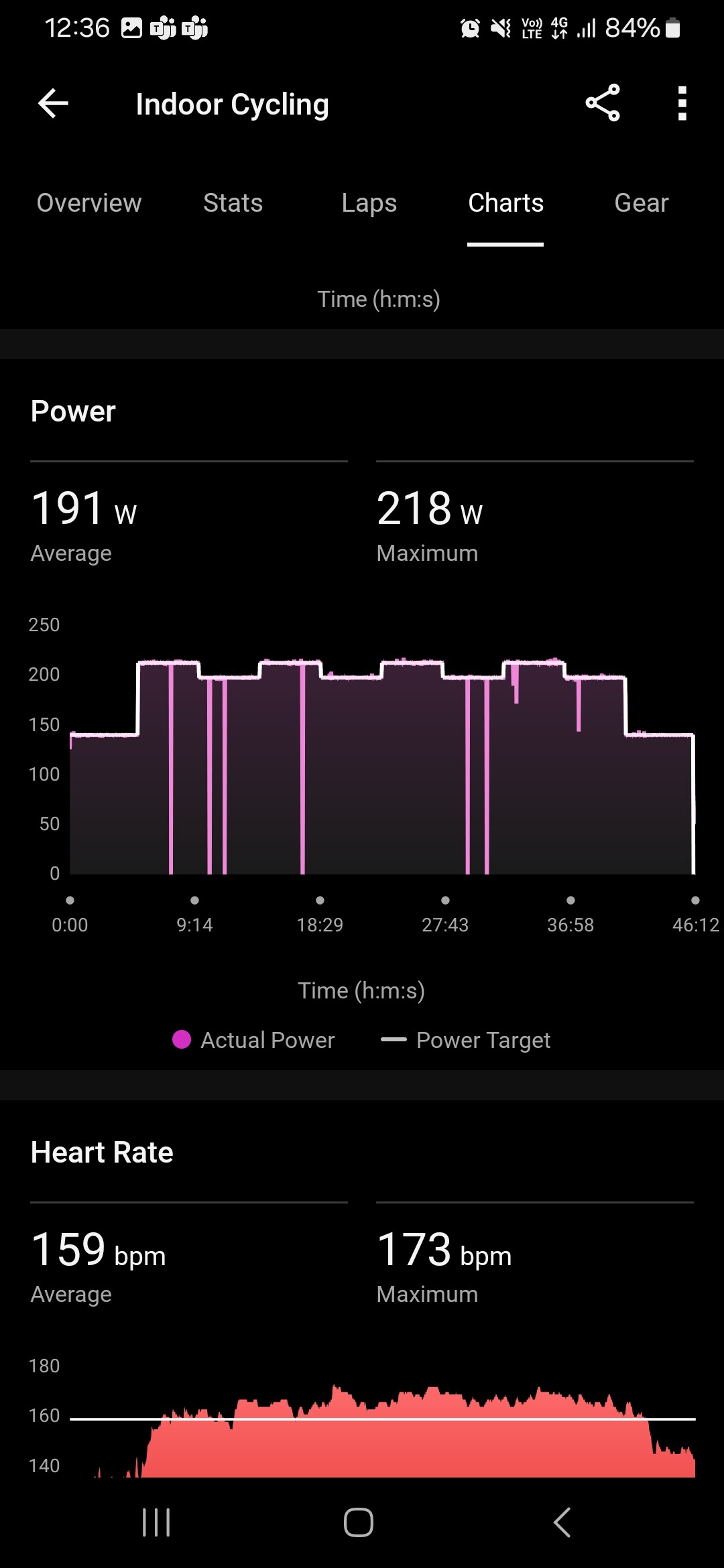
Task: Switch to the Gear tab
Action: coord(642,203)
